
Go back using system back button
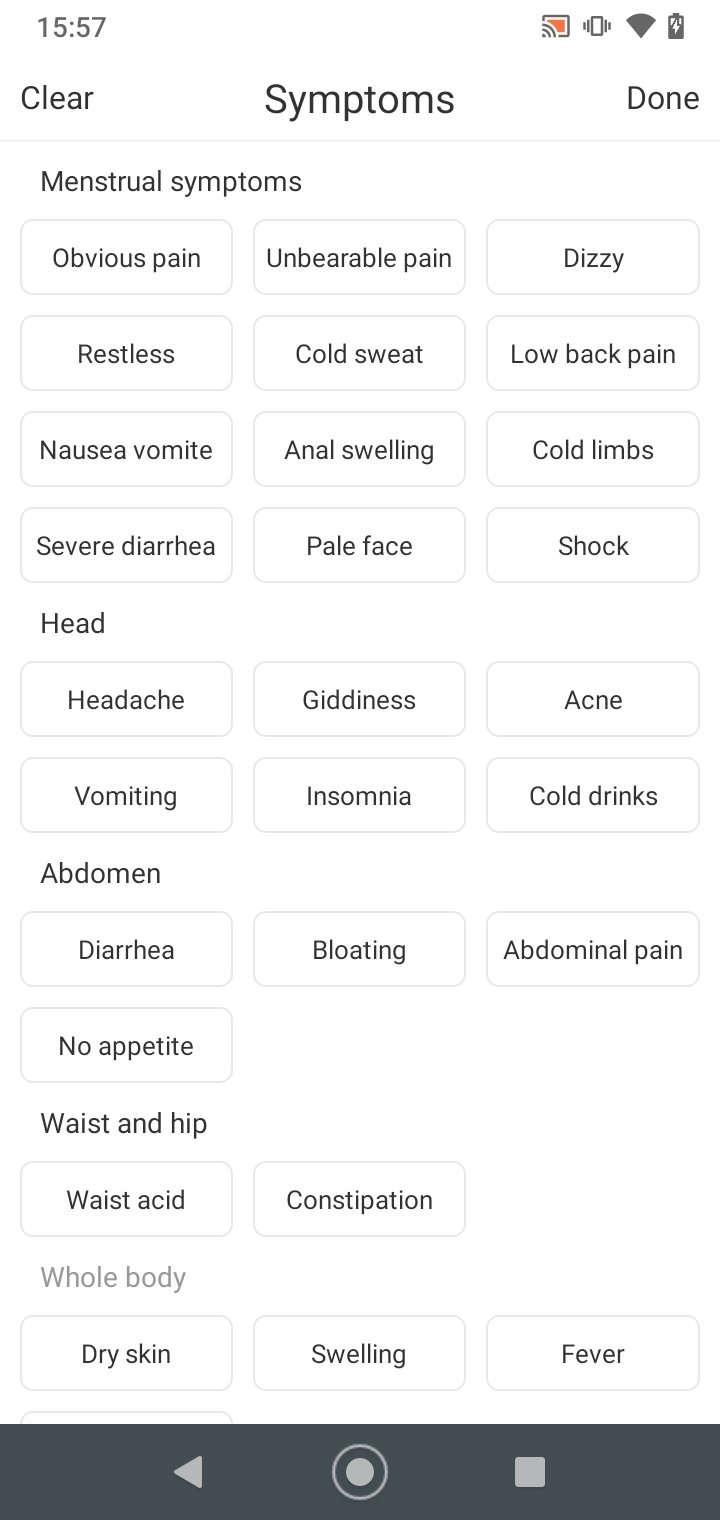coord(188,1472)
